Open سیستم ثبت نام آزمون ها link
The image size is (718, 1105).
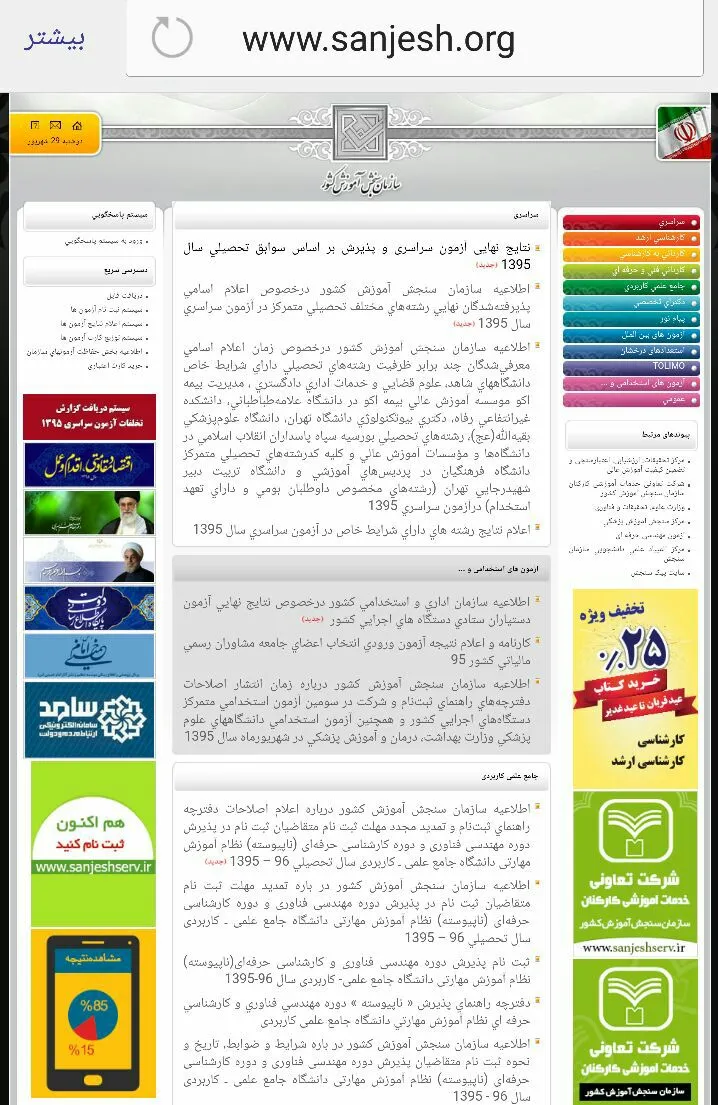107,309
